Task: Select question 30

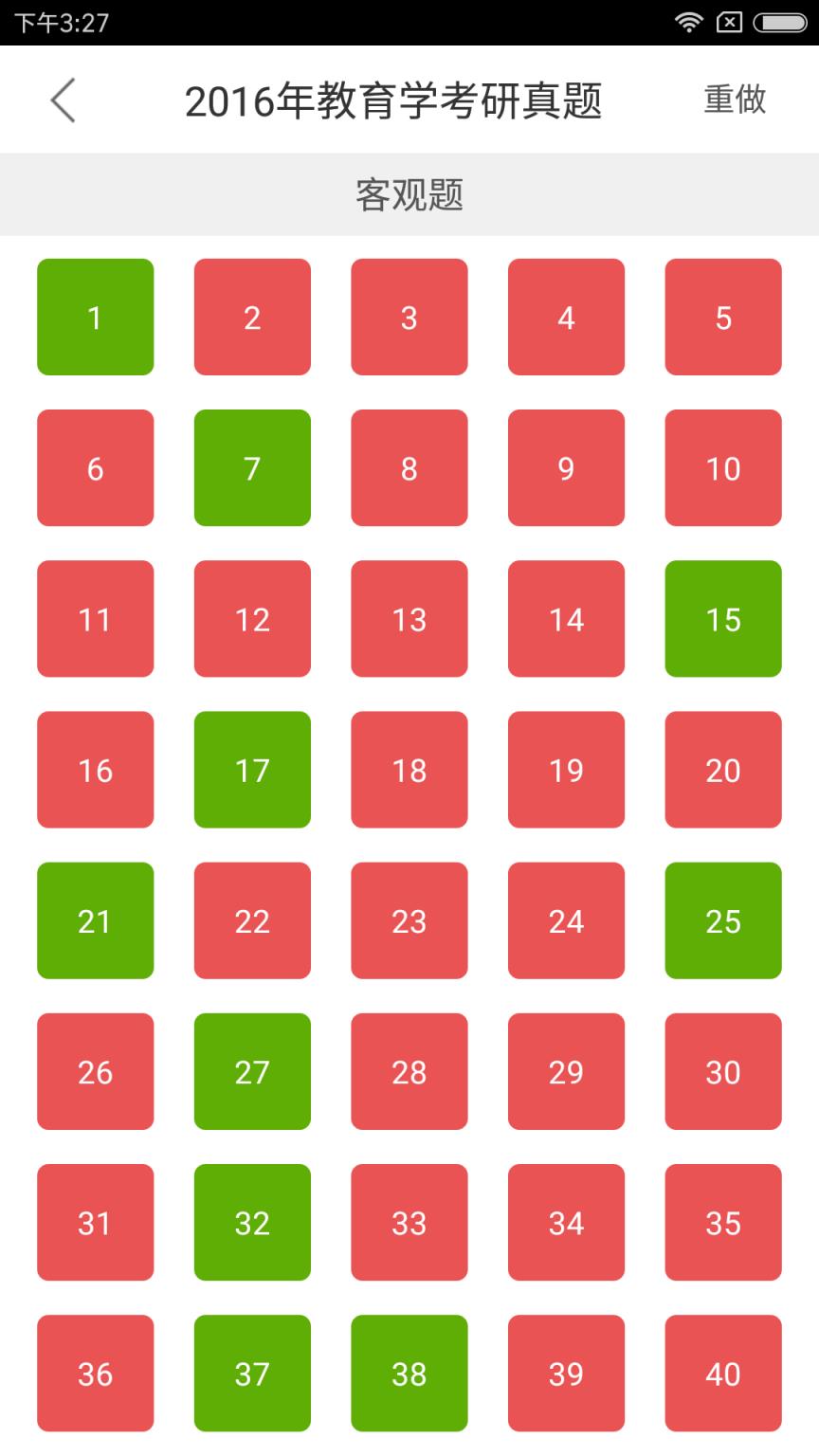Action: [722, 1071]
